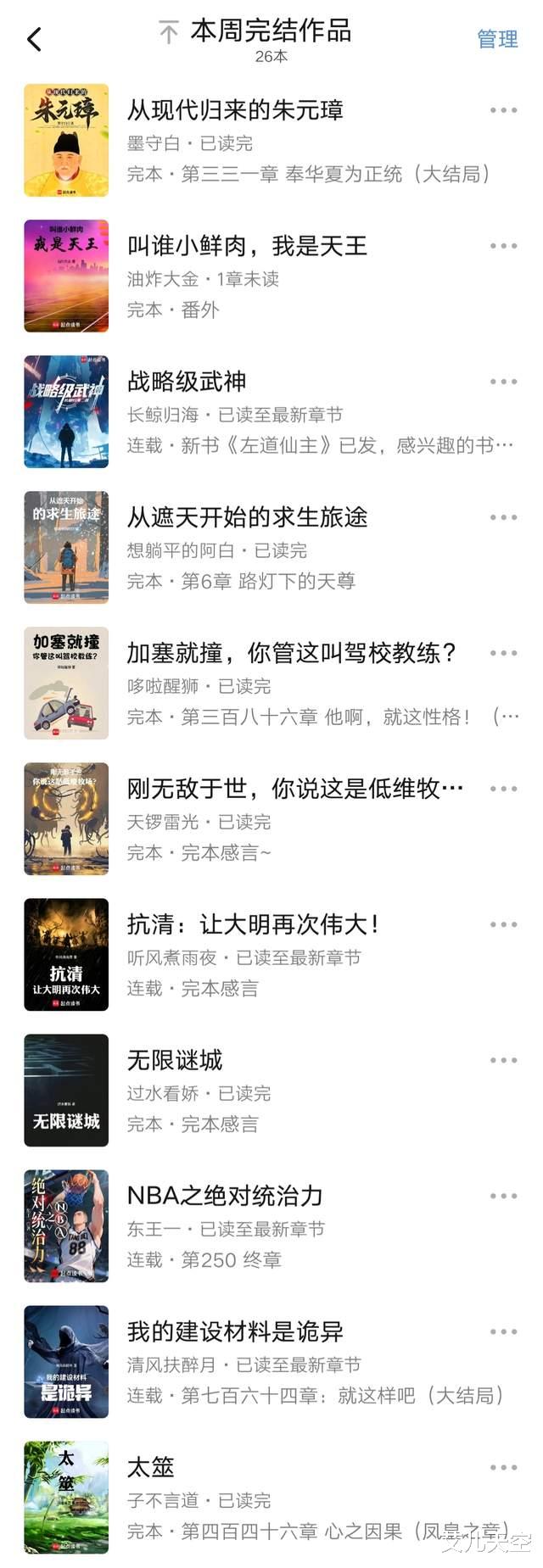Open the three-dot menu for 战略级武神

[x=503, y=382]
